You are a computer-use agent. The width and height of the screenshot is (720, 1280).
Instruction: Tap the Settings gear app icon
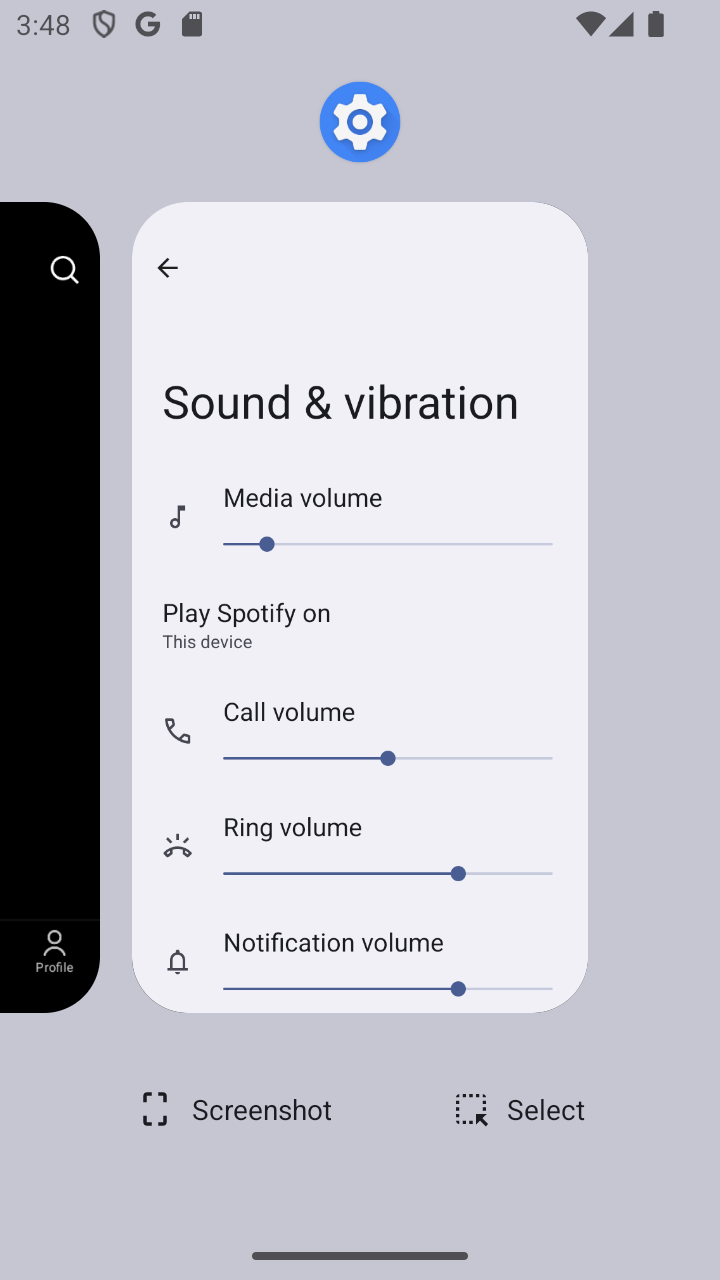[360, 122]
